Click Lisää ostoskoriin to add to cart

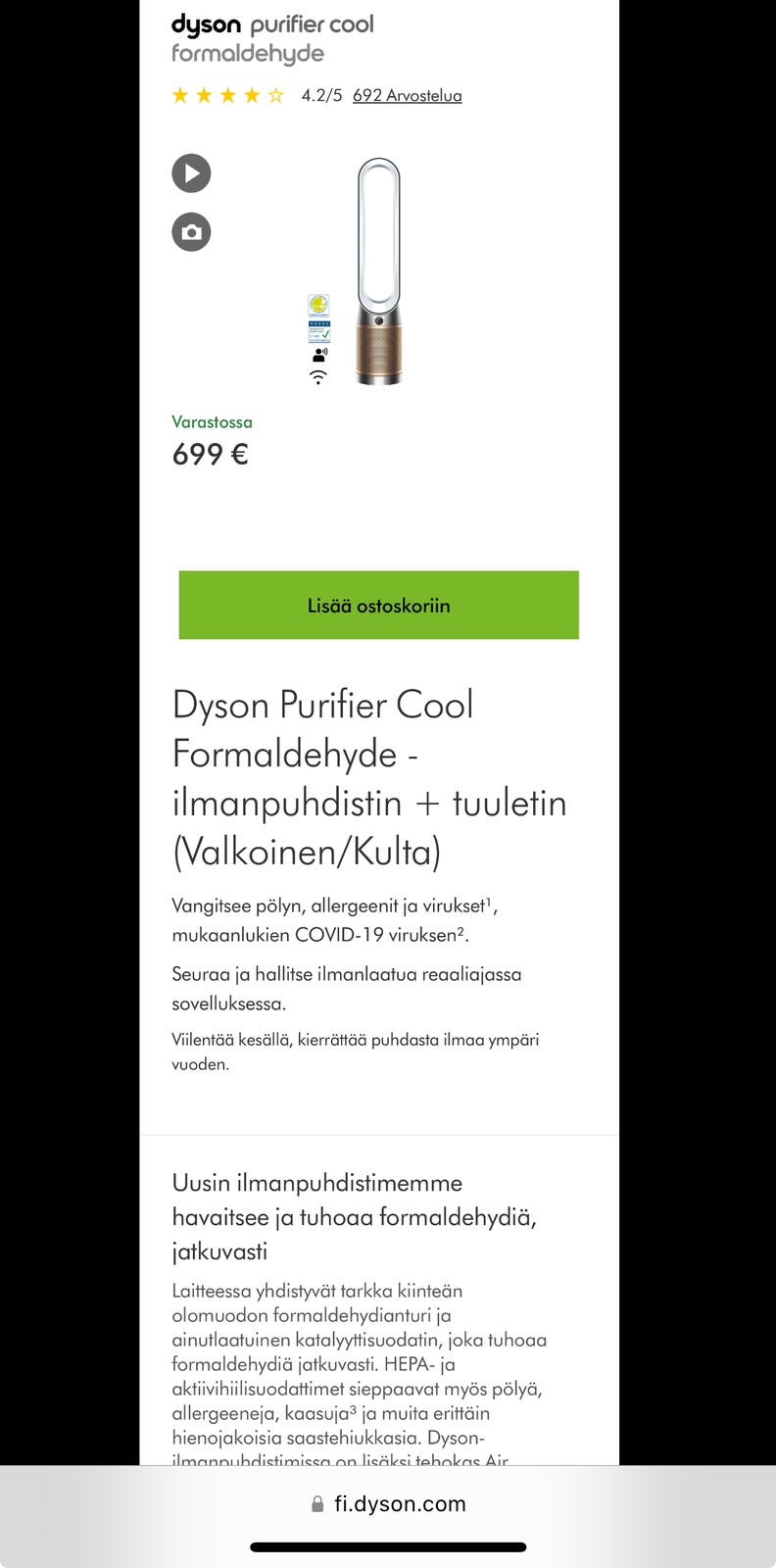click(x=378, y=605)
